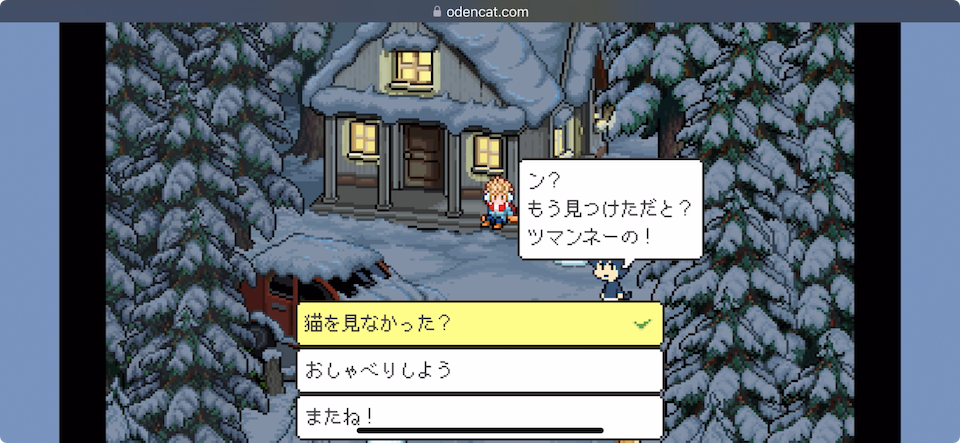Select the dialogue option 猫を見なかった？
This screenshot has height=443, width=960.
pyautogui.click(x=480, y=324)
